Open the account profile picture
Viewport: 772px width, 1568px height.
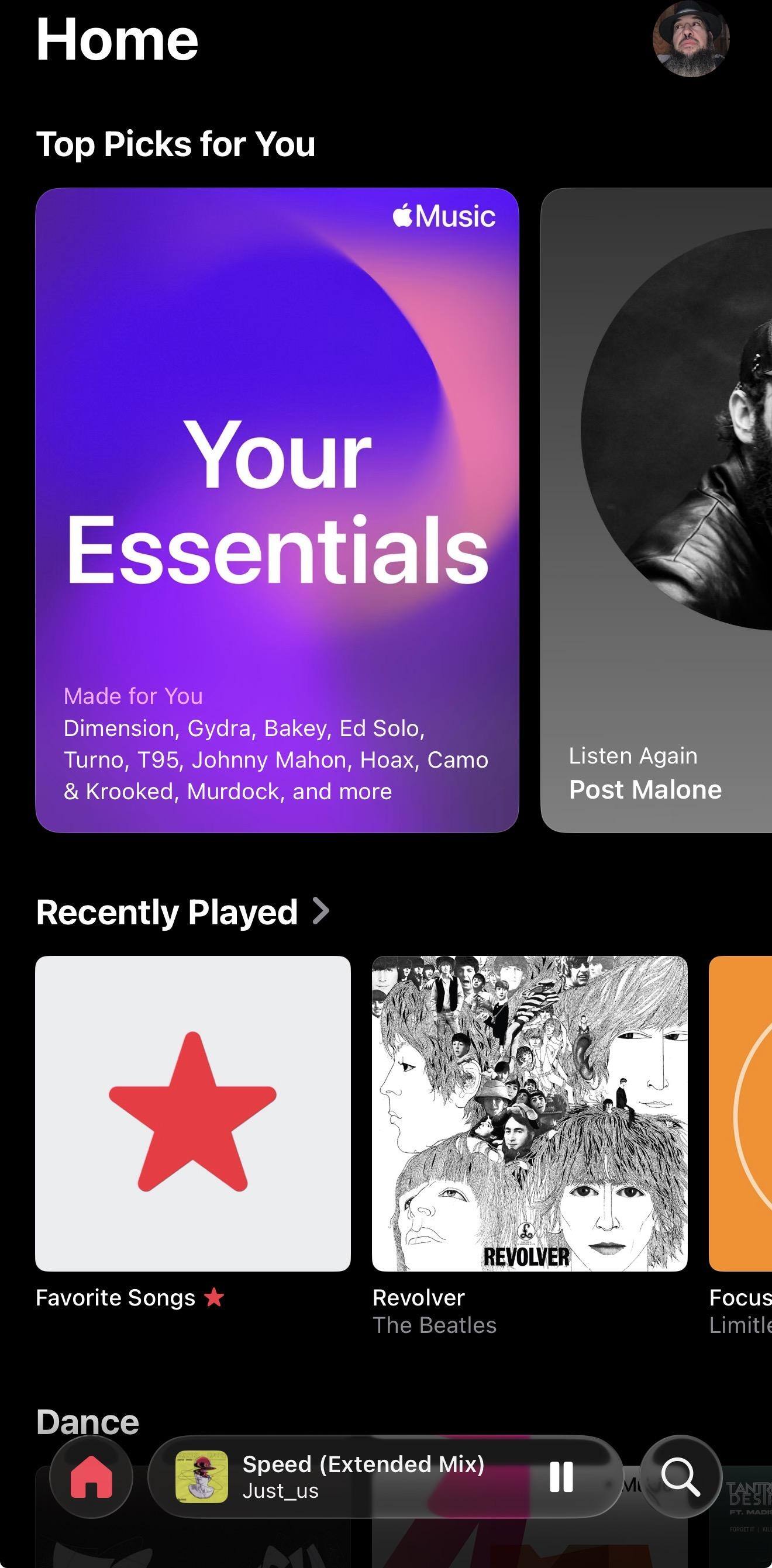(x=691, y=39)
